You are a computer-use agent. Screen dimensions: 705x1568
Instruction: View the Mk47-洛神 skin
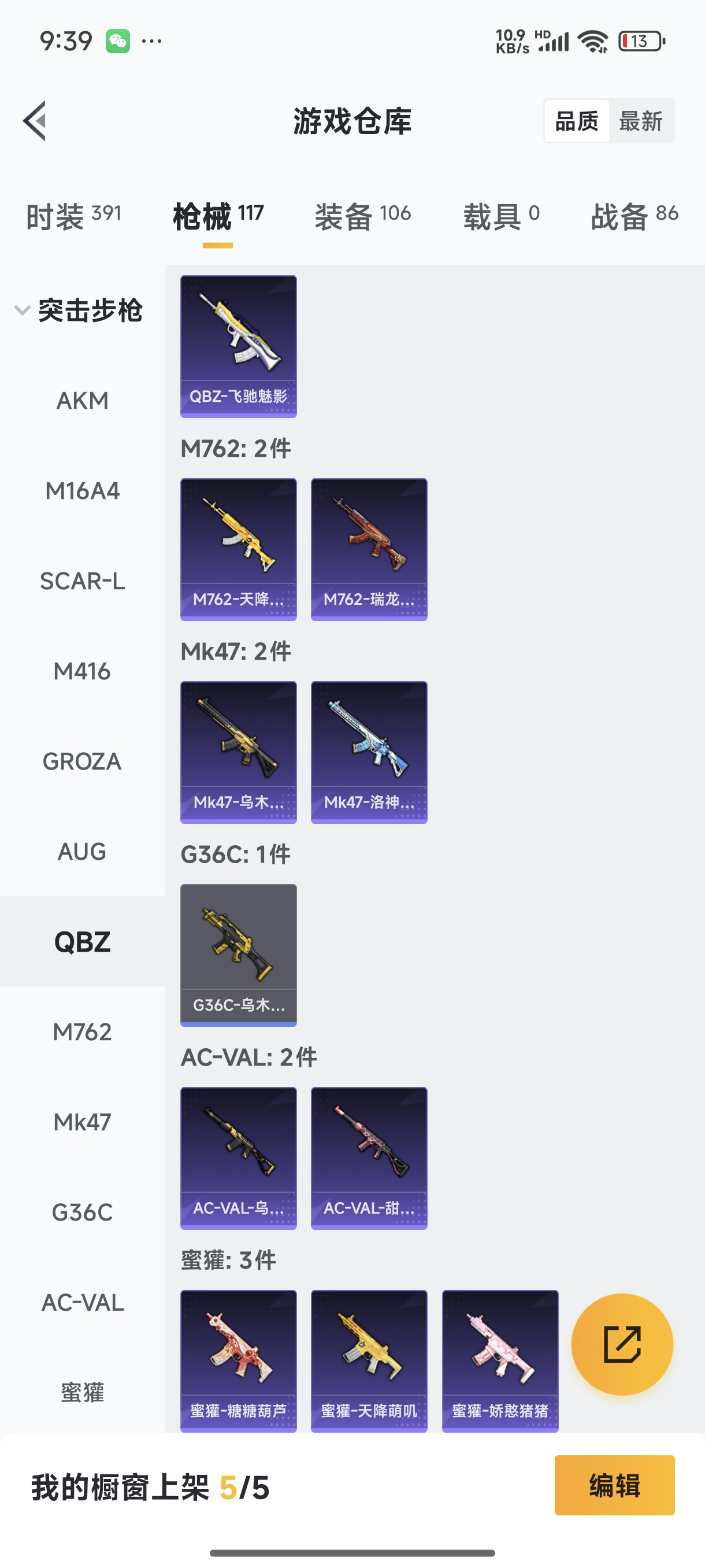[x=369, y=752]
